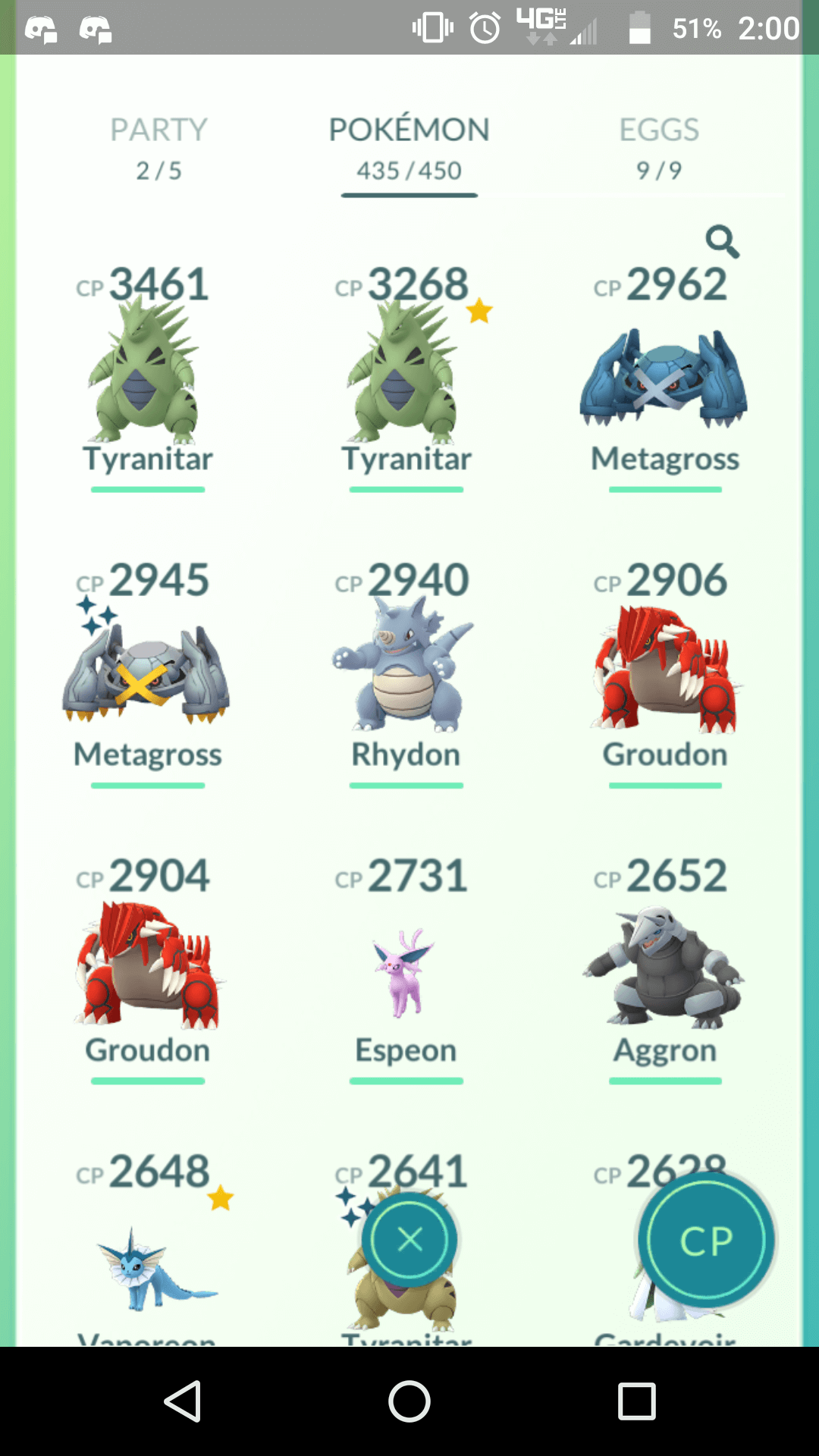Image resolution: width=819 pixels, height=1456 pixels.
Task: Change sort order via CP button
Action: (706, 1241)
